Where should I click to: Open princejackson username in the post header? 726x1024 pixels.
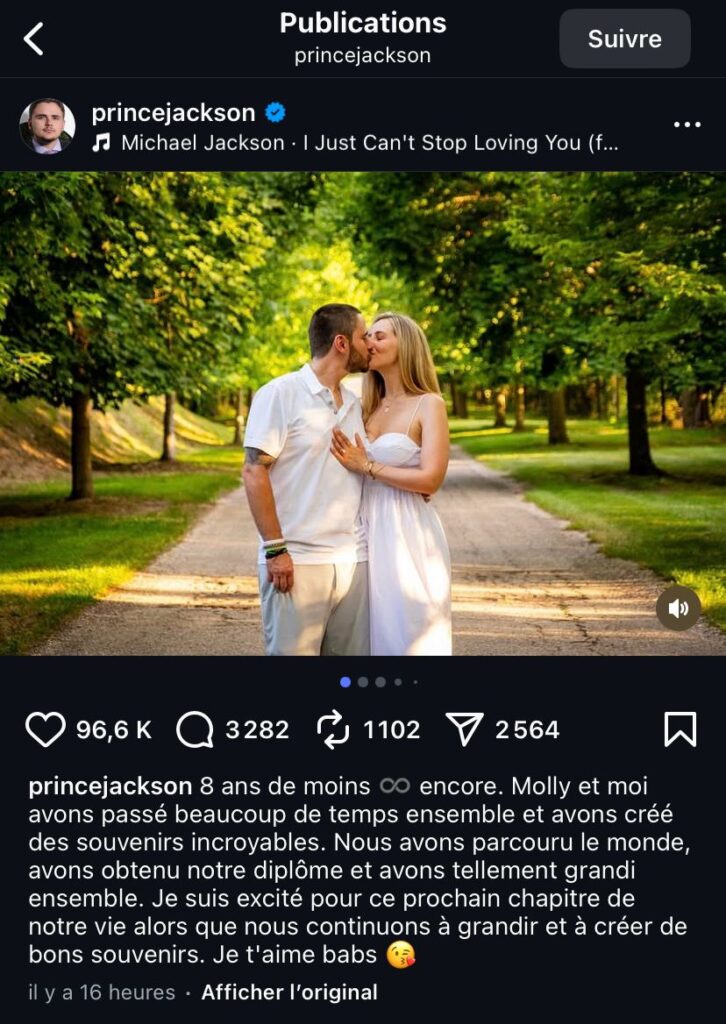[173, 113]
